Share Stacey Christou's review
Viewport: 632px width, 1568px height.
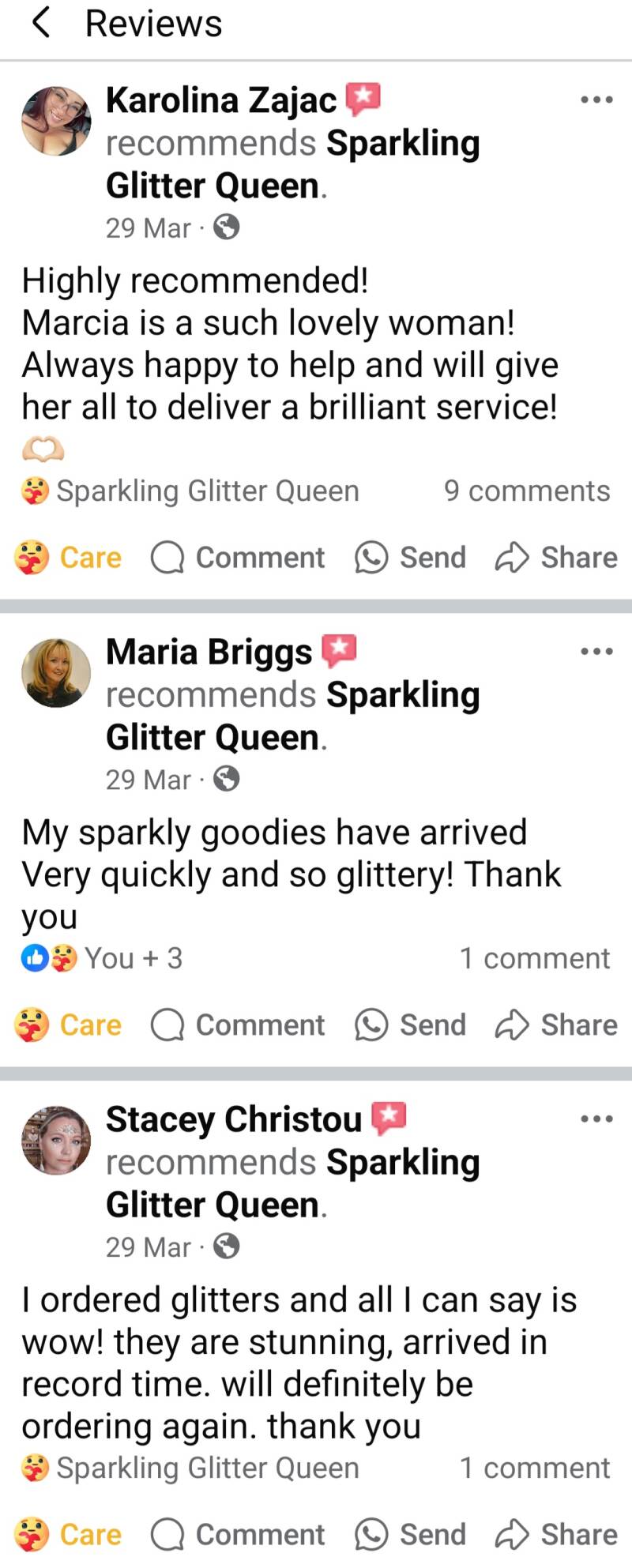click(556, 1534)
